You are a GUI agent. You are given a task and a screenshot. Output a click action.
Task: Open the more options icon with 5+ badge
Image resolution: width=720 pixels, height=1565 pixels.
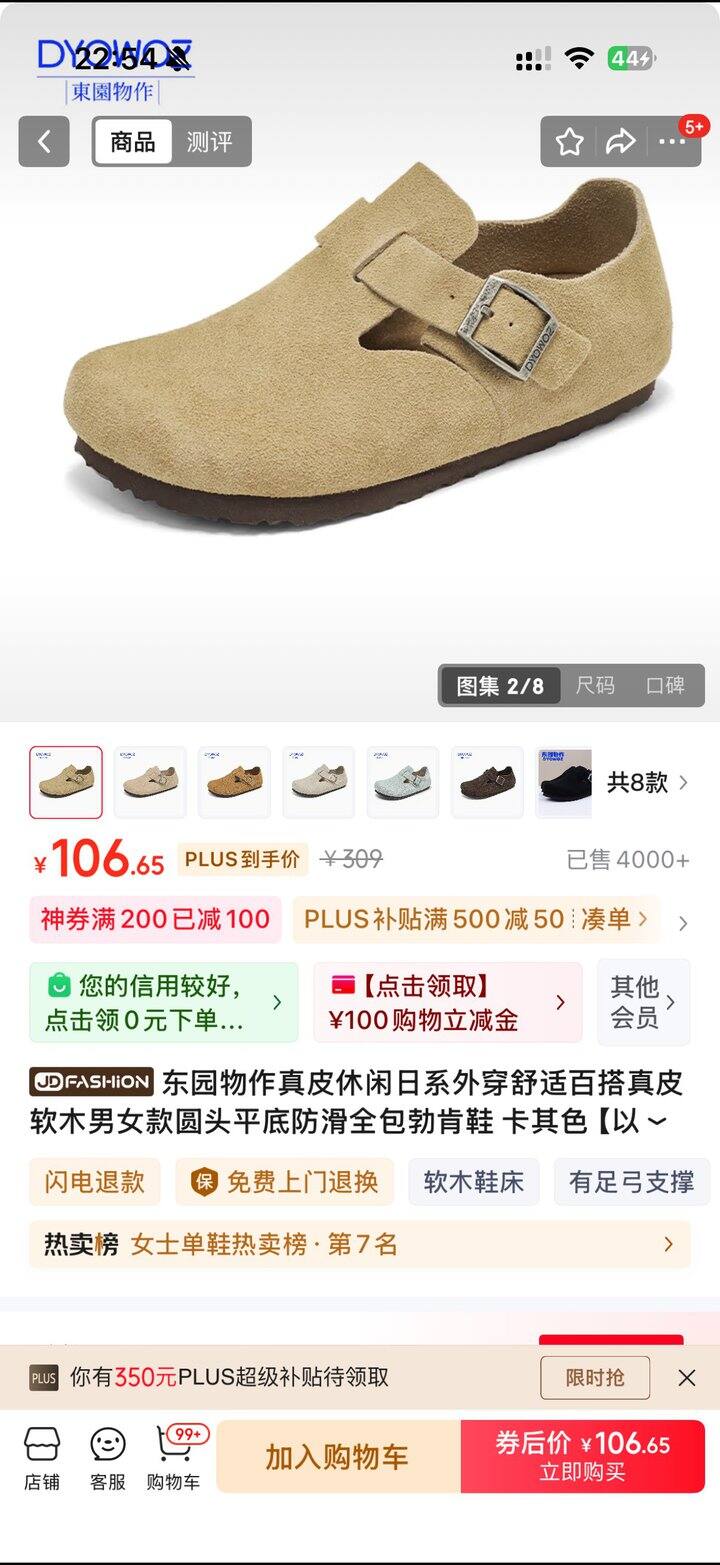pos(673,141)
